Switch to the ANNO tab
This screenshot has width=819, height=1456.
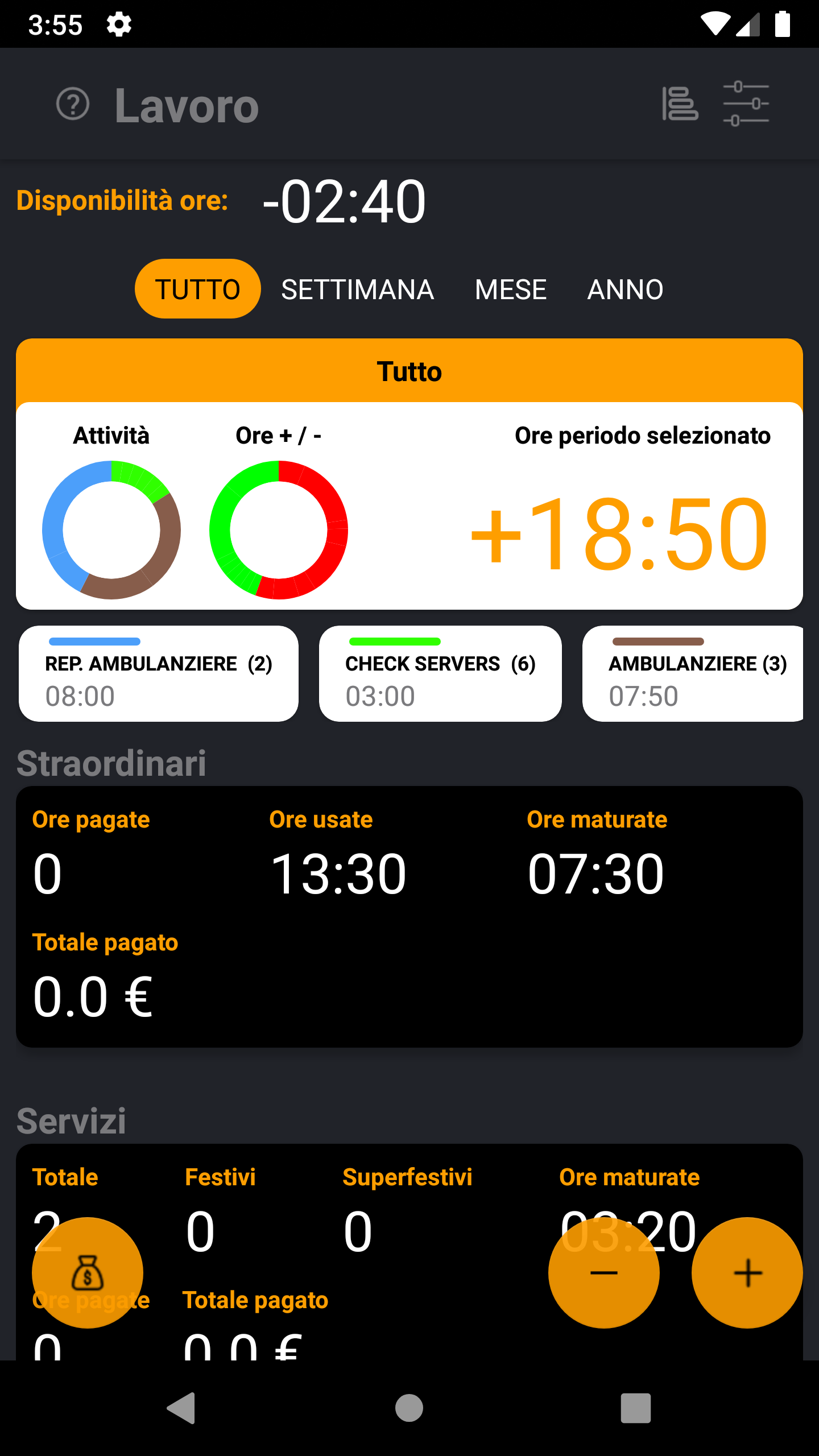click(625, 289)
